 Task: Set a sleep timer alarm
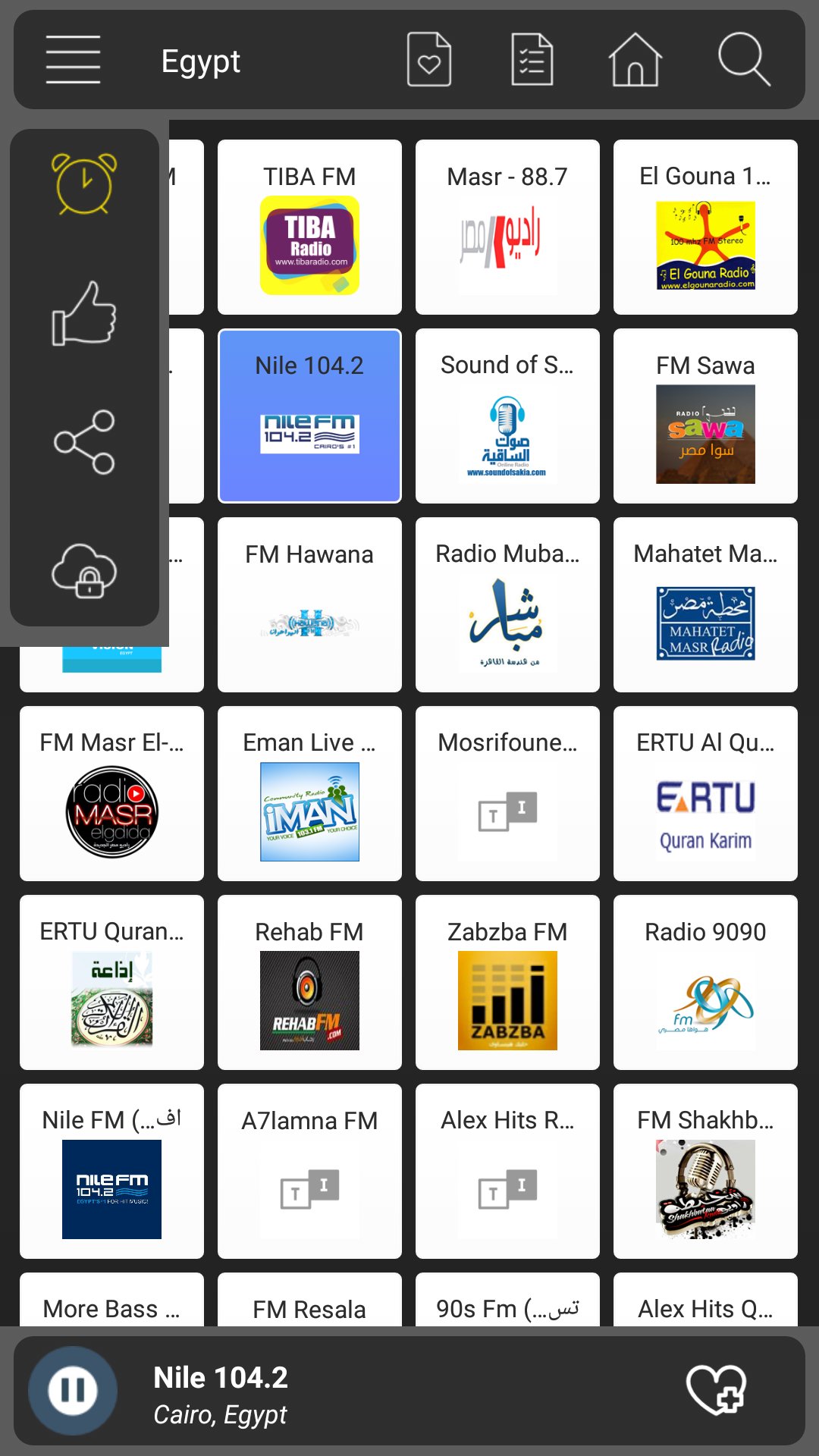click(85, 184)
